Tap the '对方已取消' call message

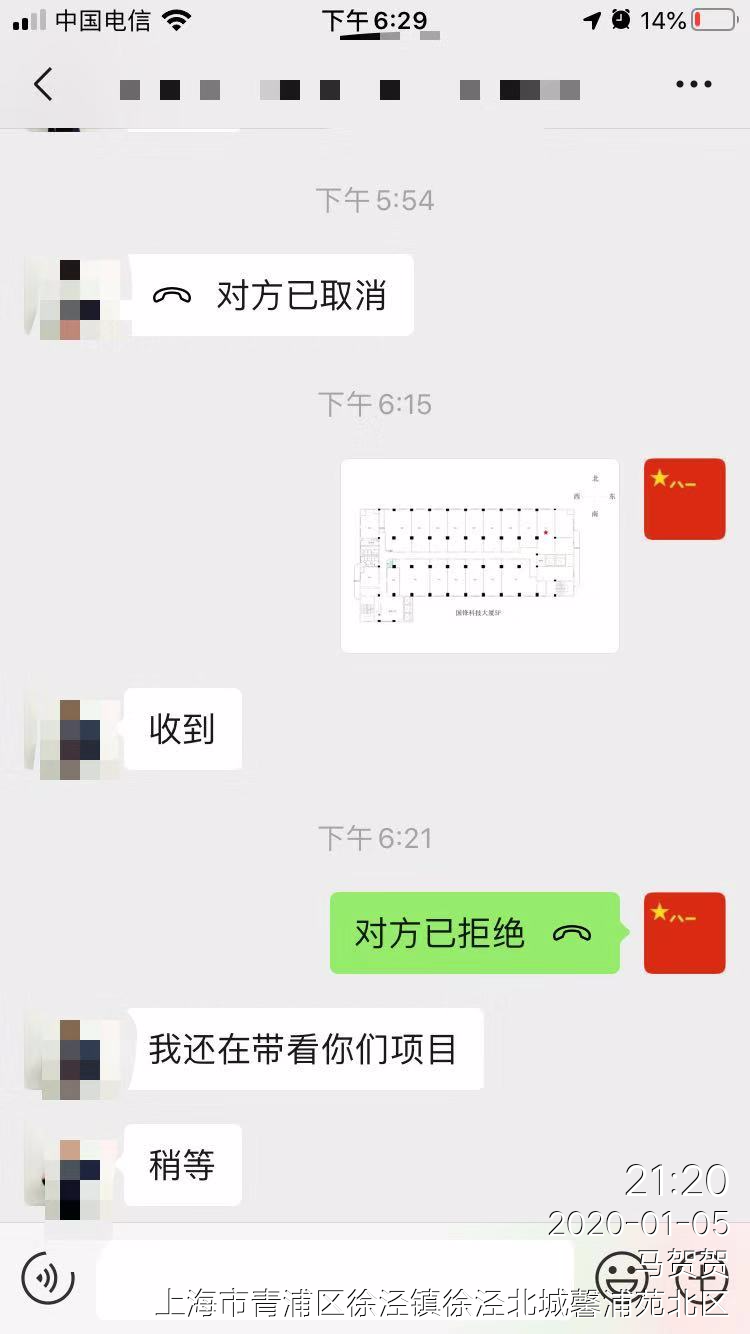(272, 296)
